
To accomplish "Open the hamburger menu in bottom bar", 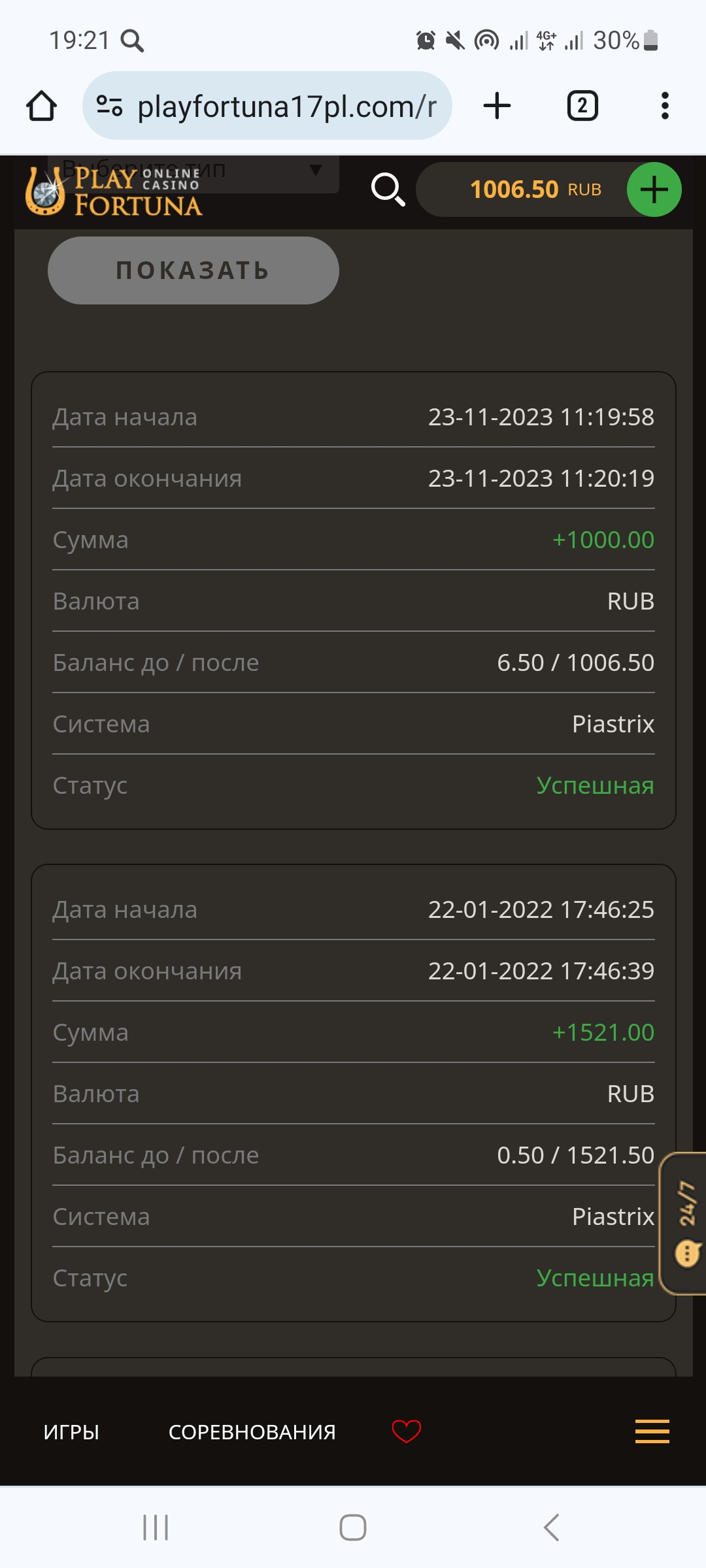I will [x=652, y=1431].
